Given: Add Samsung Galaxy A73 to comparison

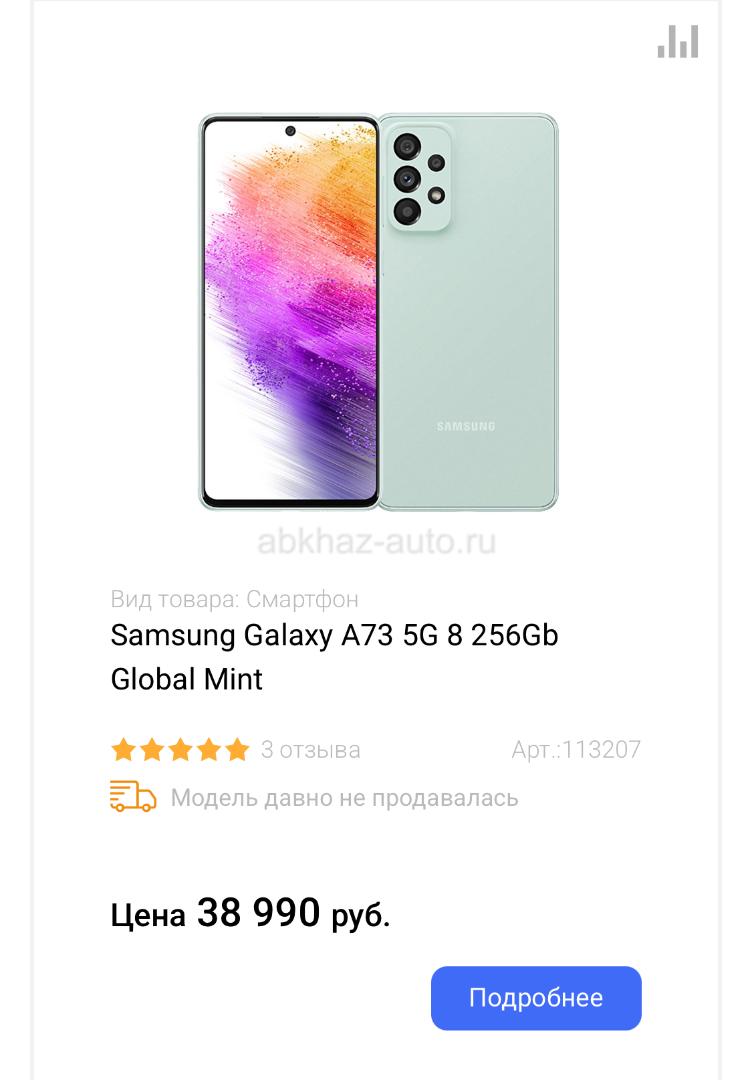Looking at the screenshot, I should (x=677, y=41).
